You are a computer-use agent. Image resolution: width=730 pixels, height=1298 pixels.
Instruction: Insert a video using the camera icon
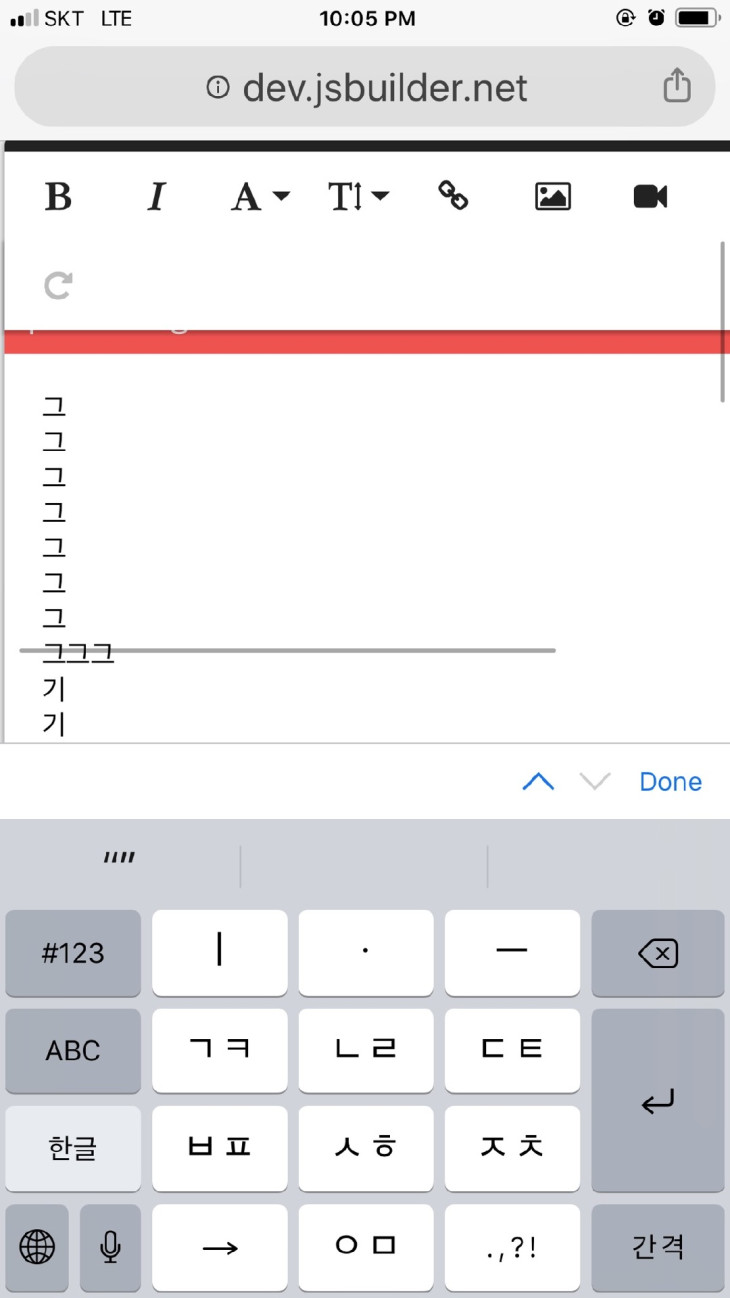(649, 196)
